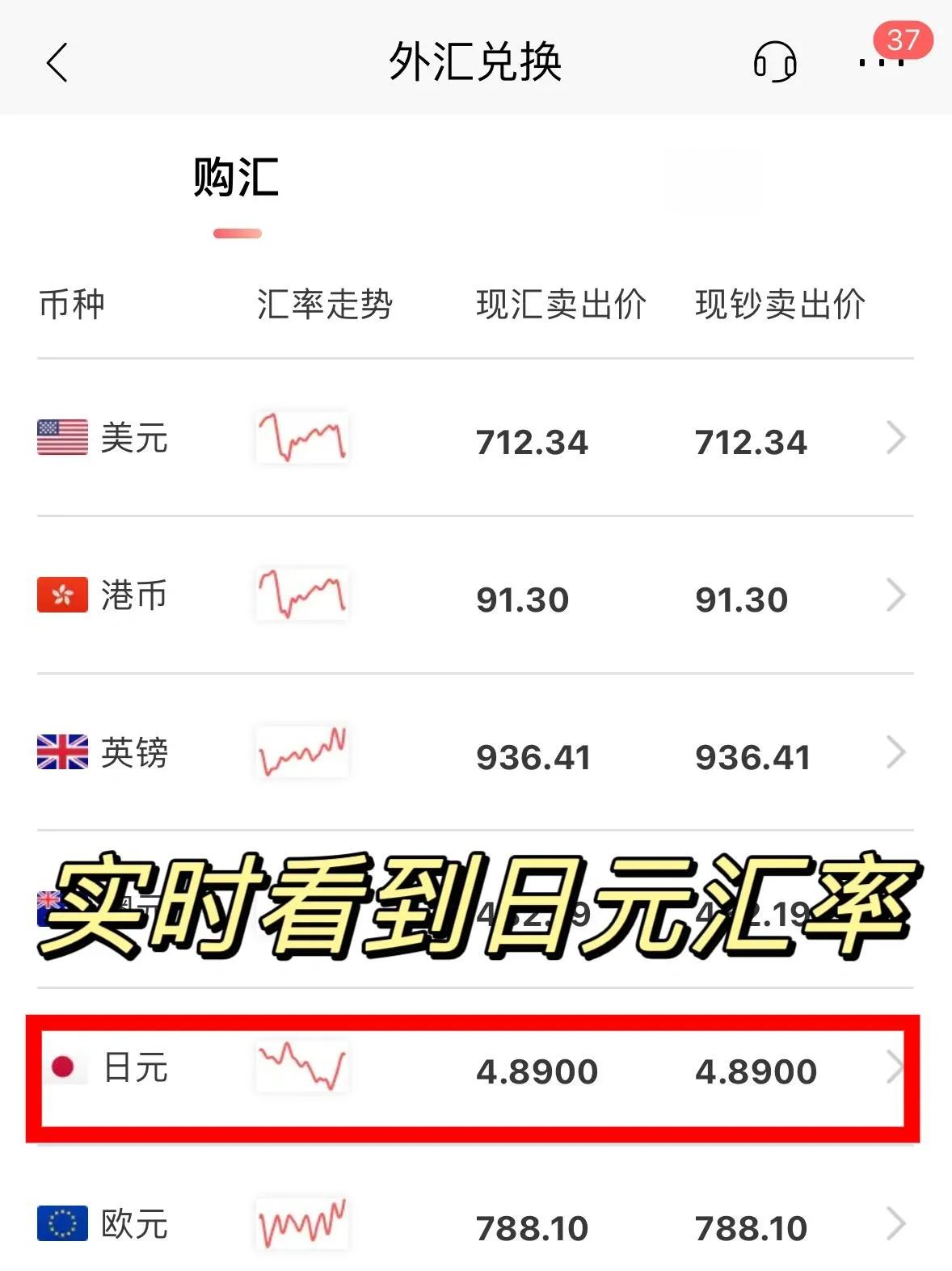Click the headset customer service icon
Viewport: 952px width, 1271px height.
[x=774, y=63]
